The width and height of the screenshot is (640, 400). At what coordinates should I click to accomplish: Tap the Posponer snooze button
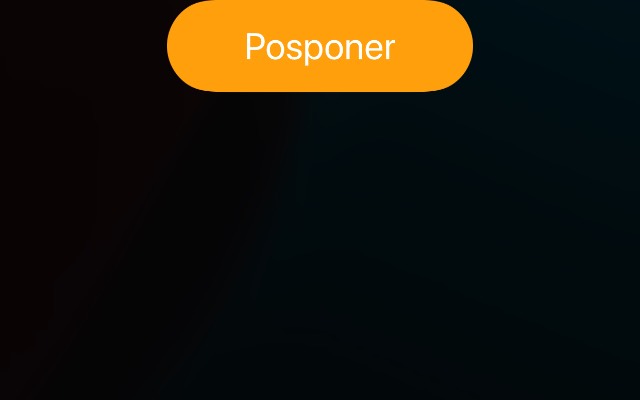[319, 47]
